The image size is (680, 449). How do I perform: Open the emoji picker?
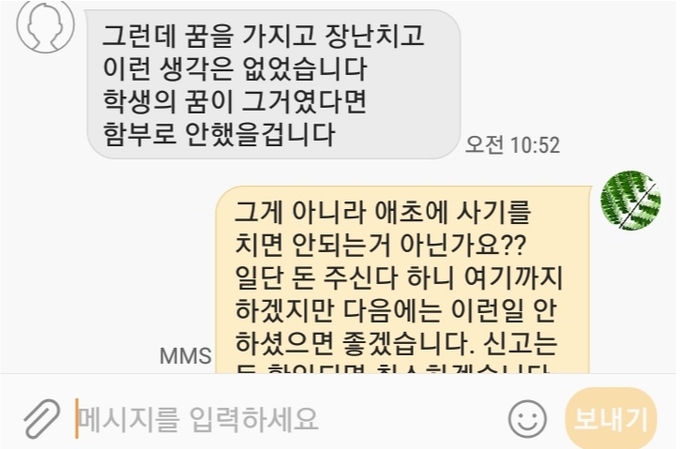(x=527, y=418)
